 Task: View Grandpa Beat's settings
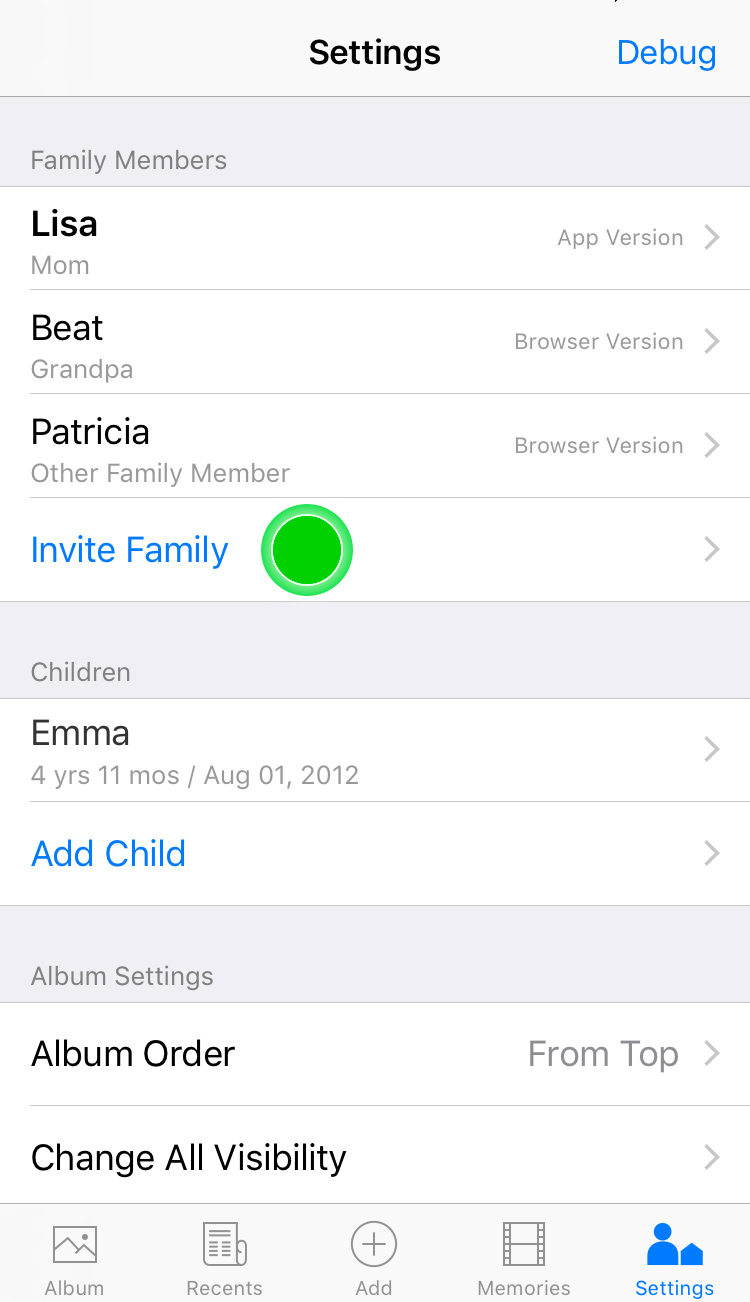coord(375,342)
